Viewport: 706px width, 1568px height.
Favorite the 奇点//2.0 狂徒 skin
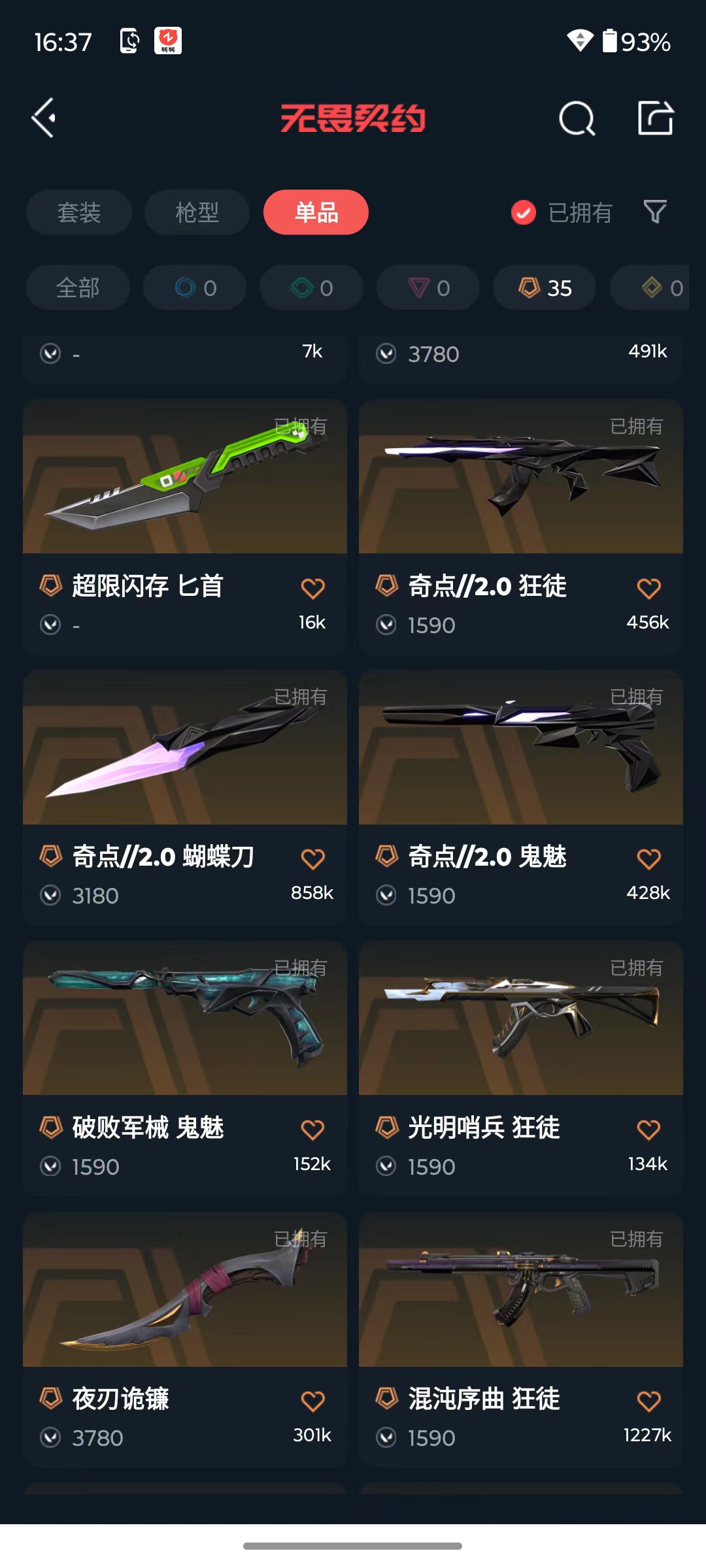[649, 588]
